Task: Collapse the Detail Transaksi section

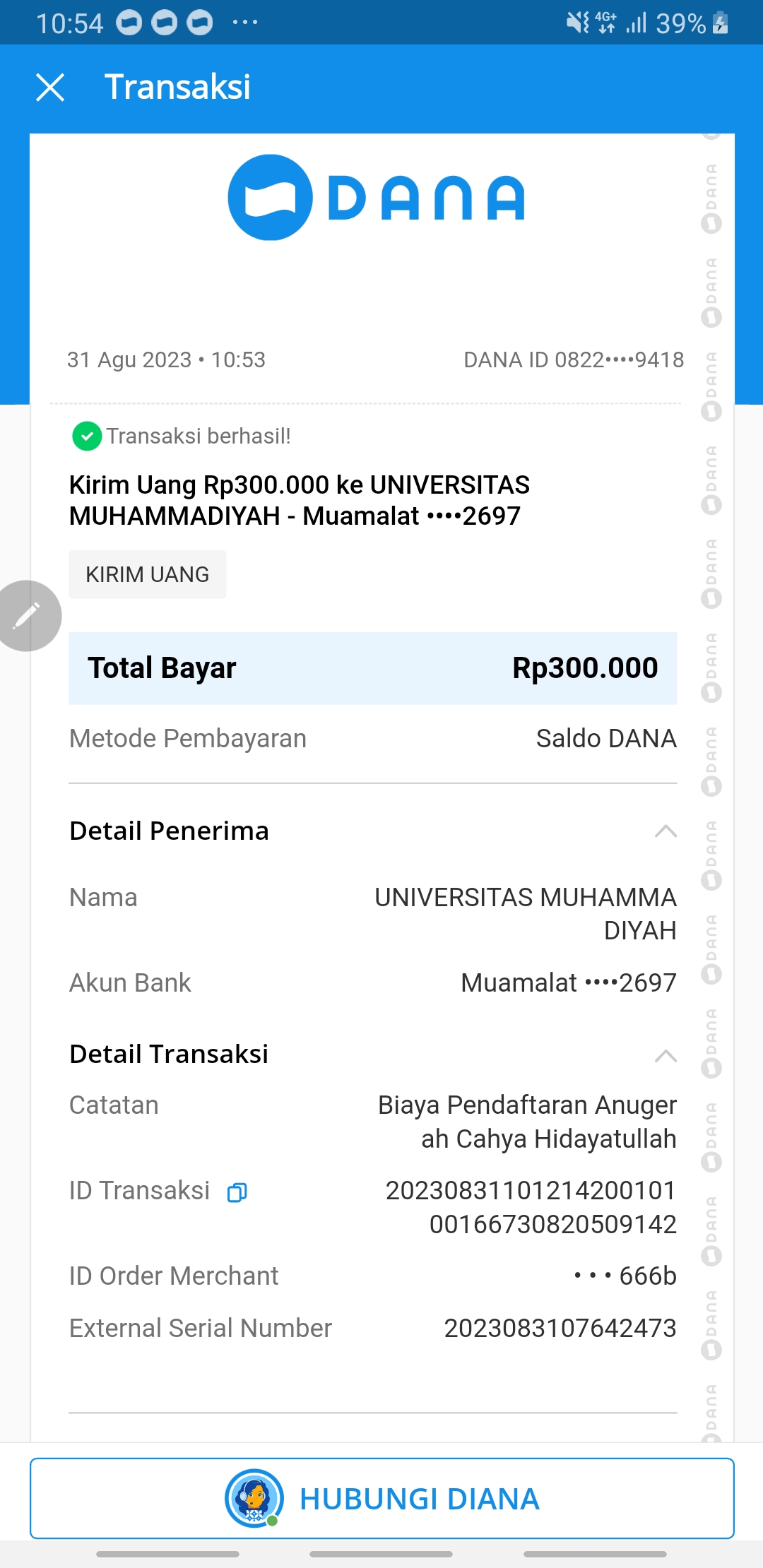Action: coord(666,1056)
